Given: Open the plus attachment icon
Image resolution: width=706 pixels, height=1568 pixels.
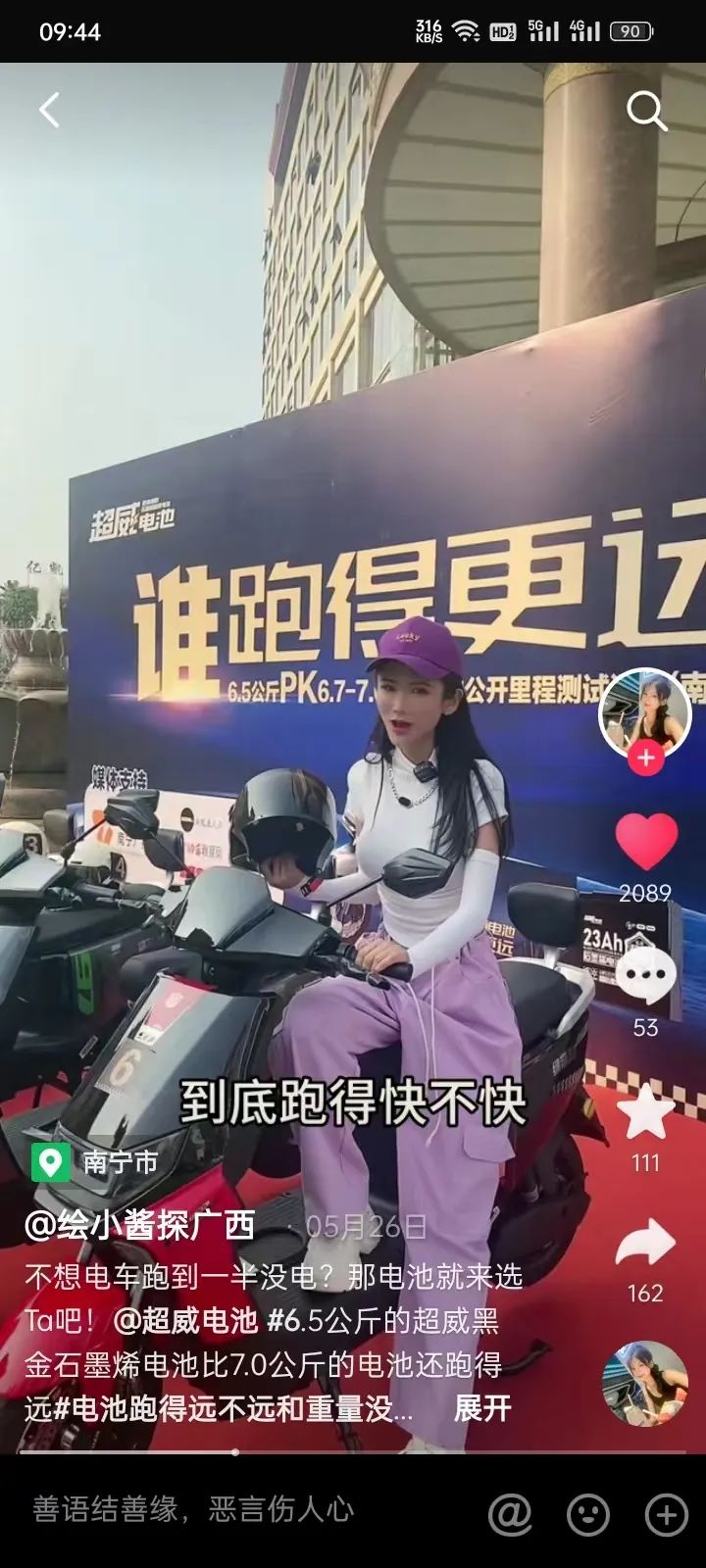Looking at the screenshot, I should click(666, 1514).
